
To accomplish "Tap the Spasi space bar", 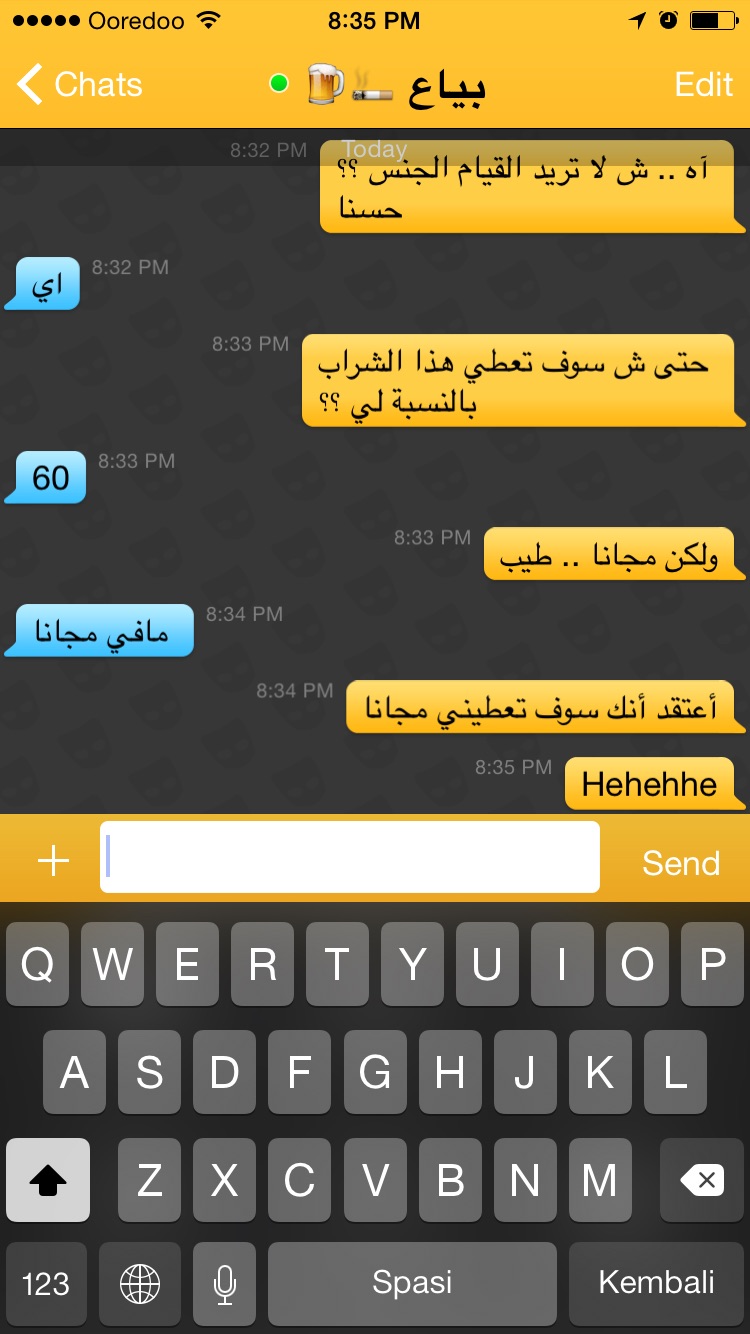I will click(412, 1283).
